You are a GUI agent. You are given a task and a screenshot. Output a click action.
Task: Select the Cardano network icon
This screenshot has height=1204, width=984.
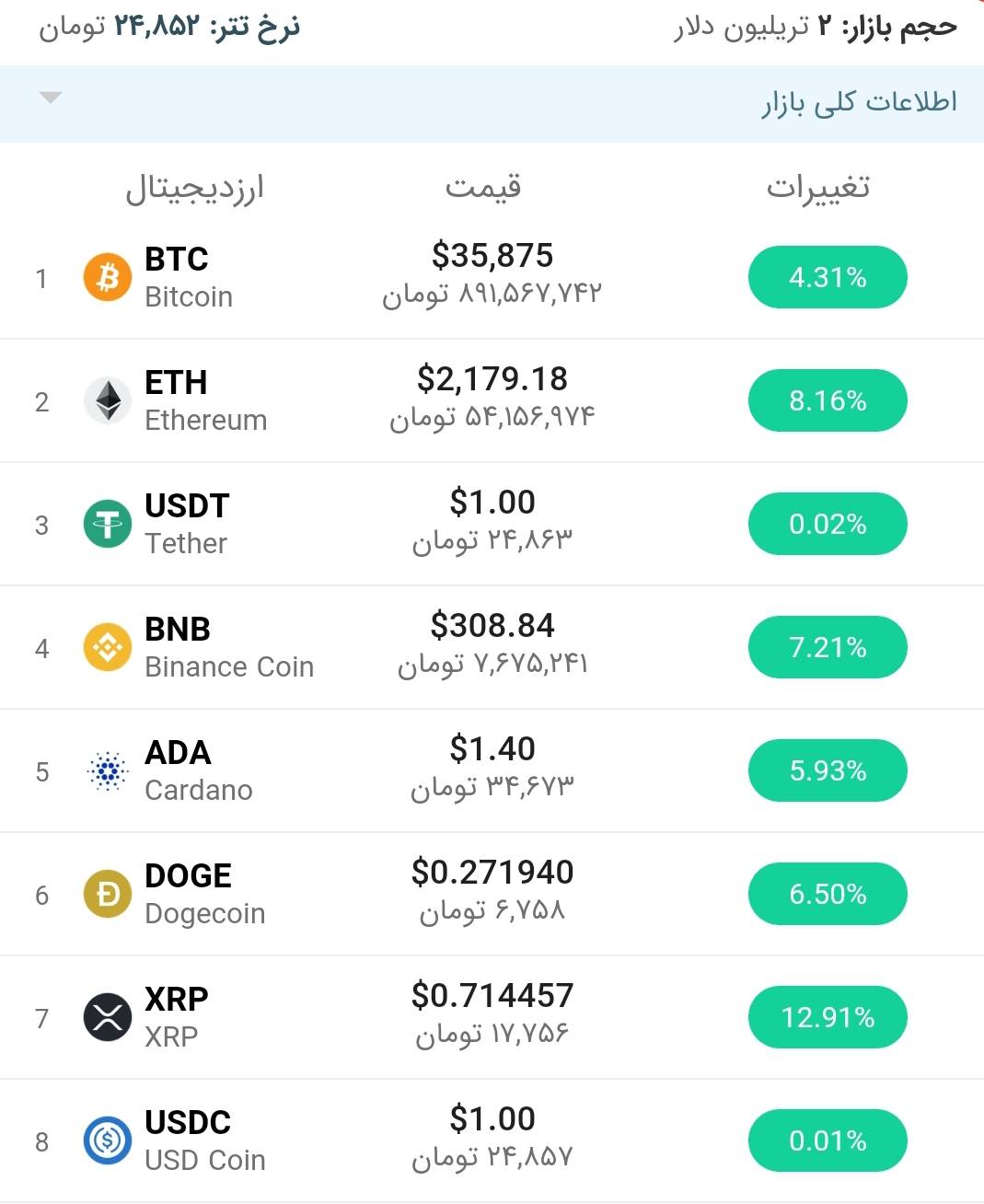107,770
